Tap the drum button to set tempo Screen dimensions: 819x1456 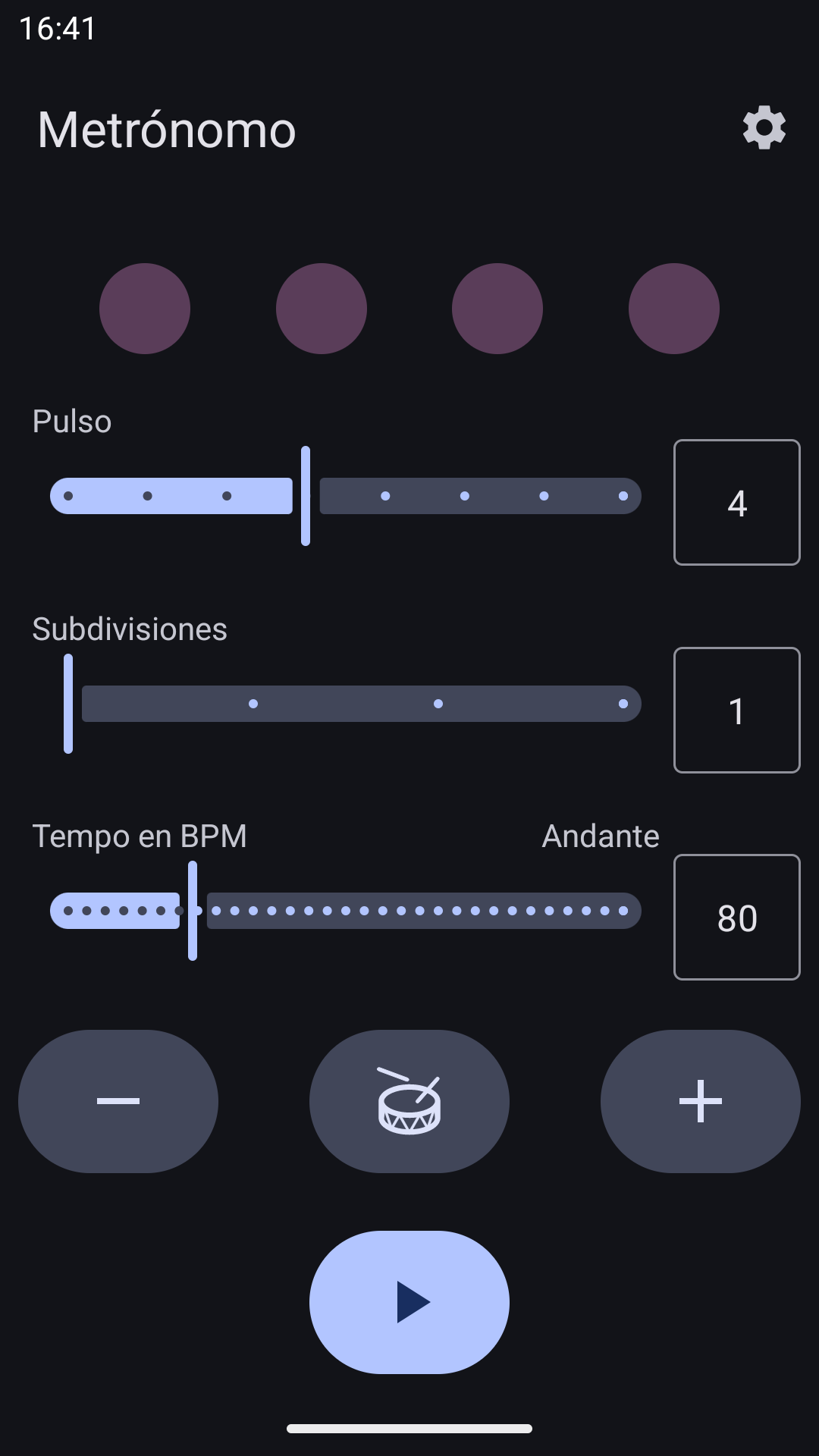409,1101
